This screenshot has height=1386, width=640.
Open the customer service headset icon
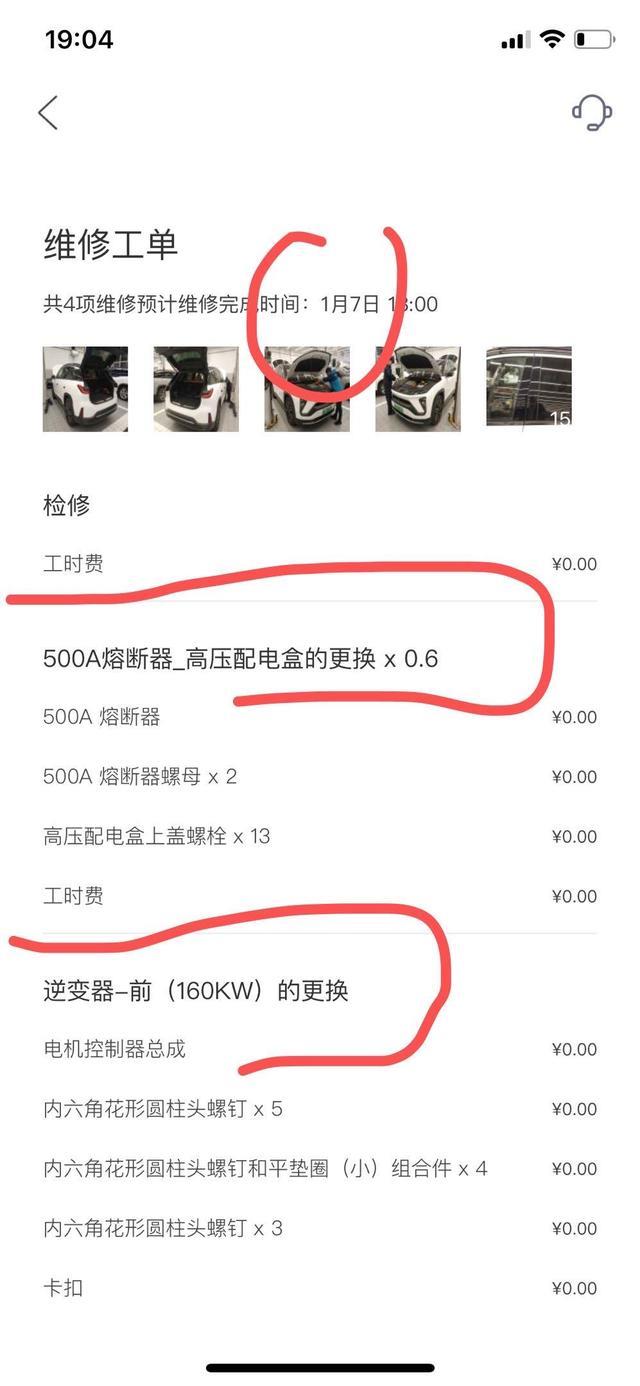(x=592, y=112)
